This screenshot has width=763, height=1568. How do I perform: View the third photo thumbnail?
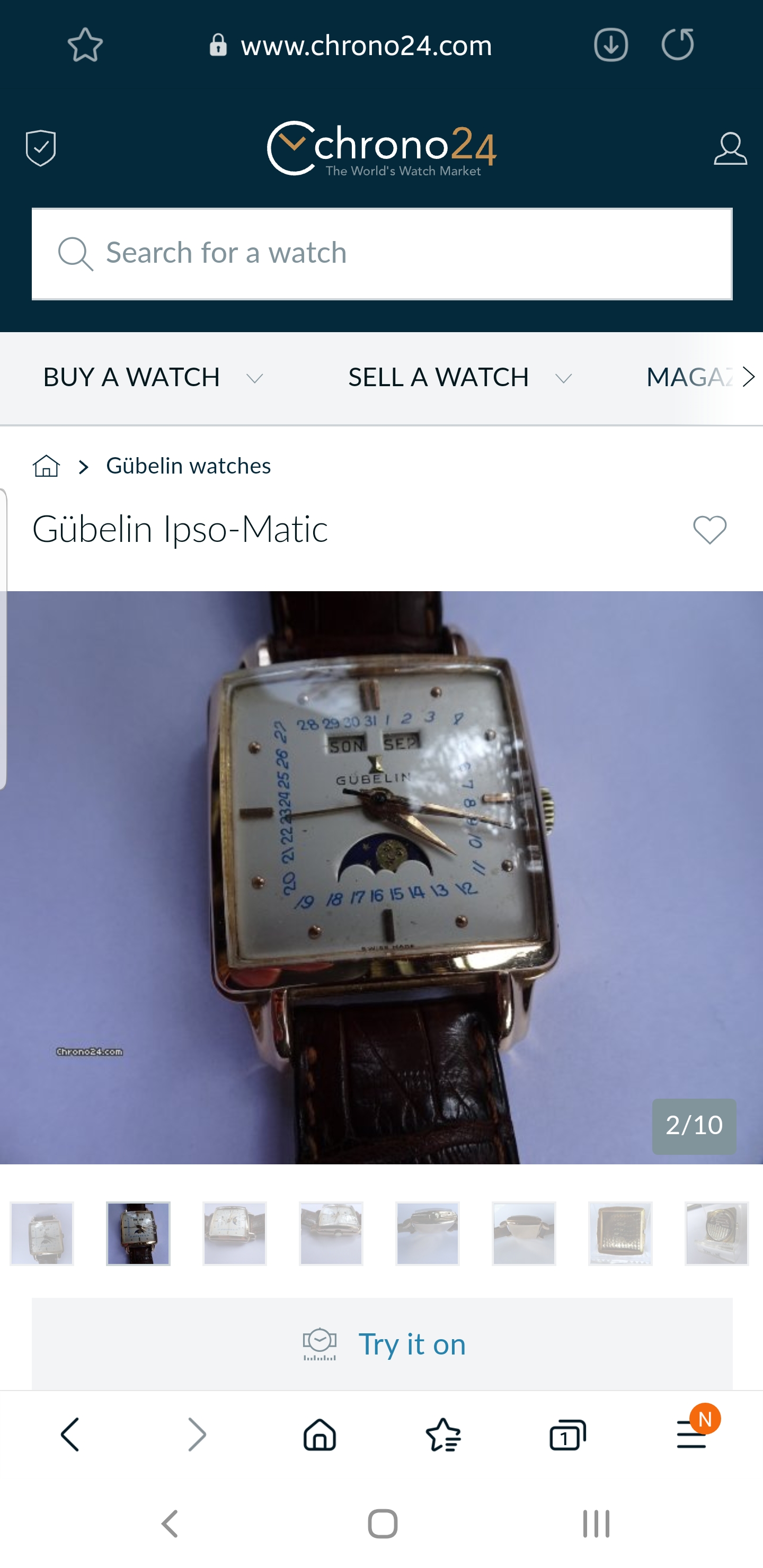234,1233
